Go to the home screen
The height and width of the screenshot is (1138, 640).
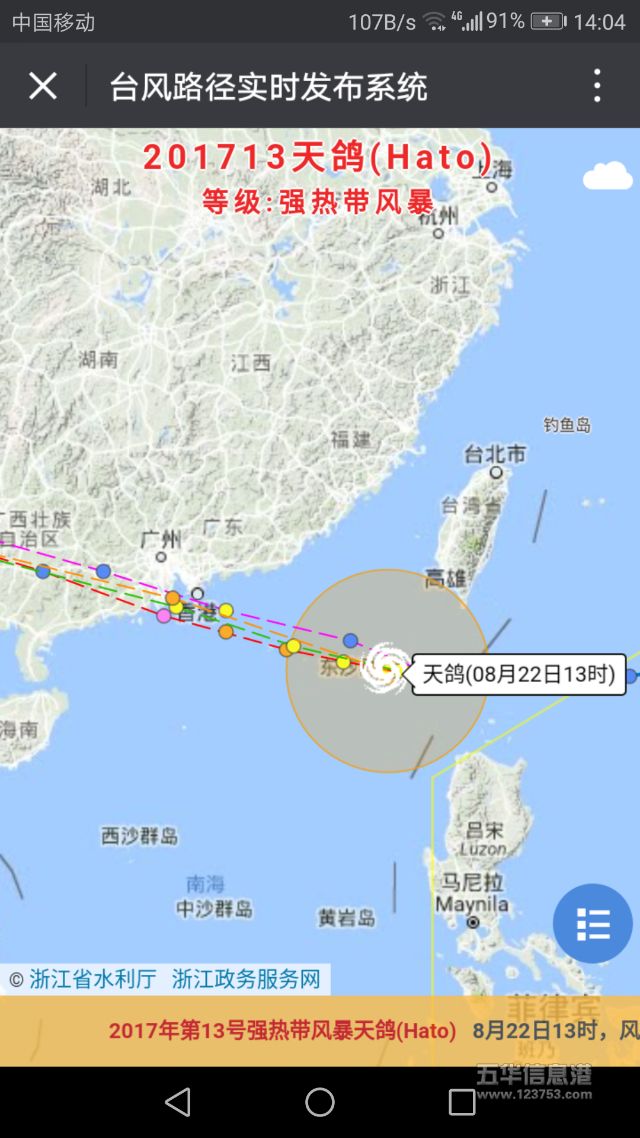320,1102
